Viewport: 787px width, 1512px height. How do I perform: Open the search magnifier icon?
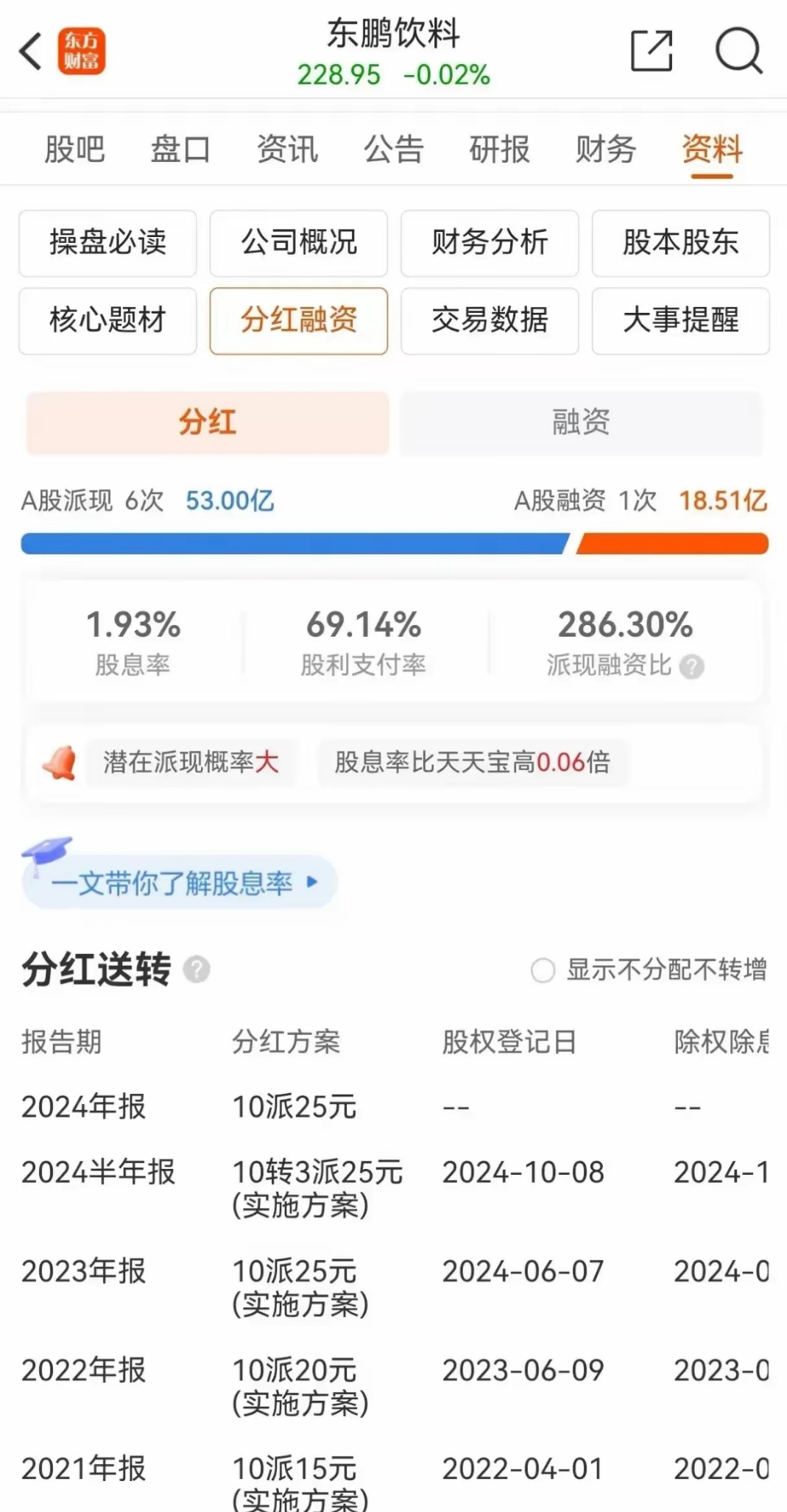pos(738,52)
